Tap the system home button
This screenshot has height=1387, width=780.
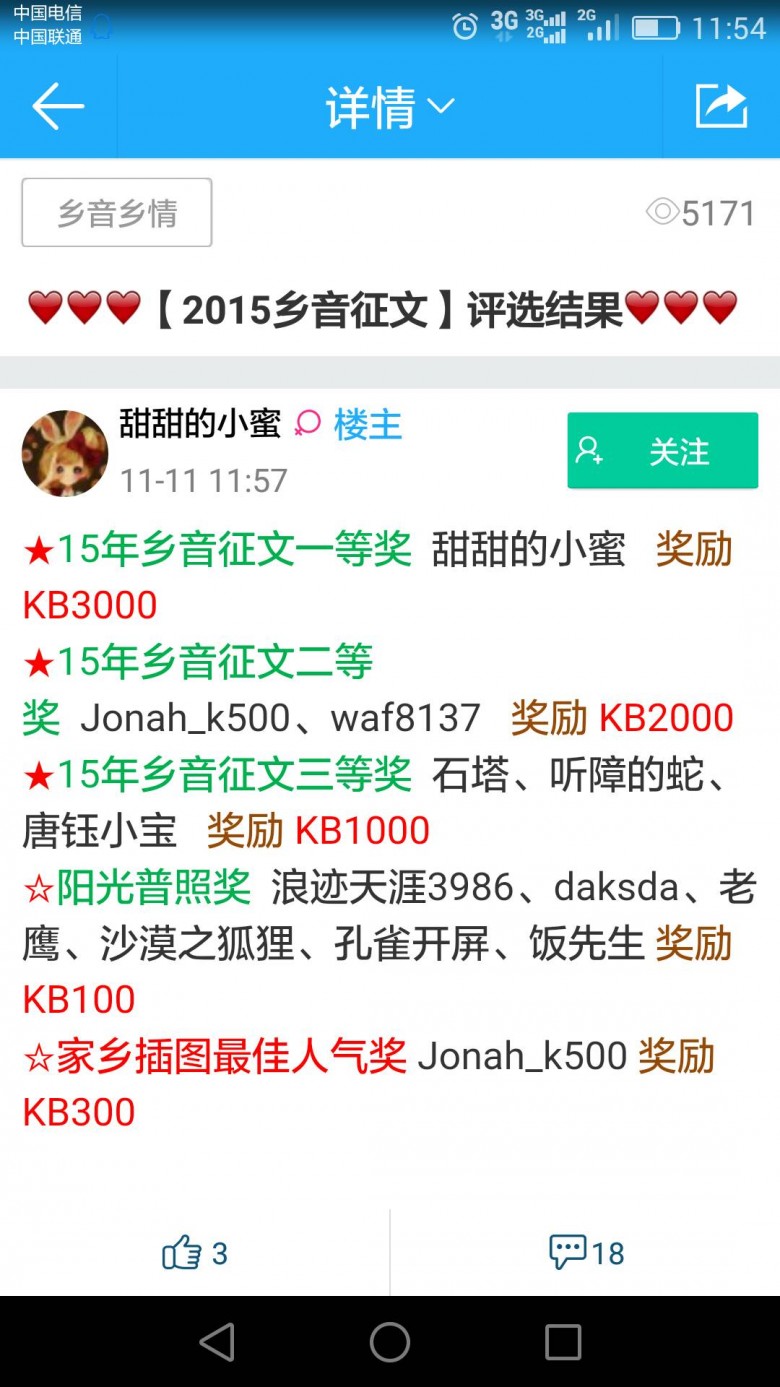(x=390, y=1342)
